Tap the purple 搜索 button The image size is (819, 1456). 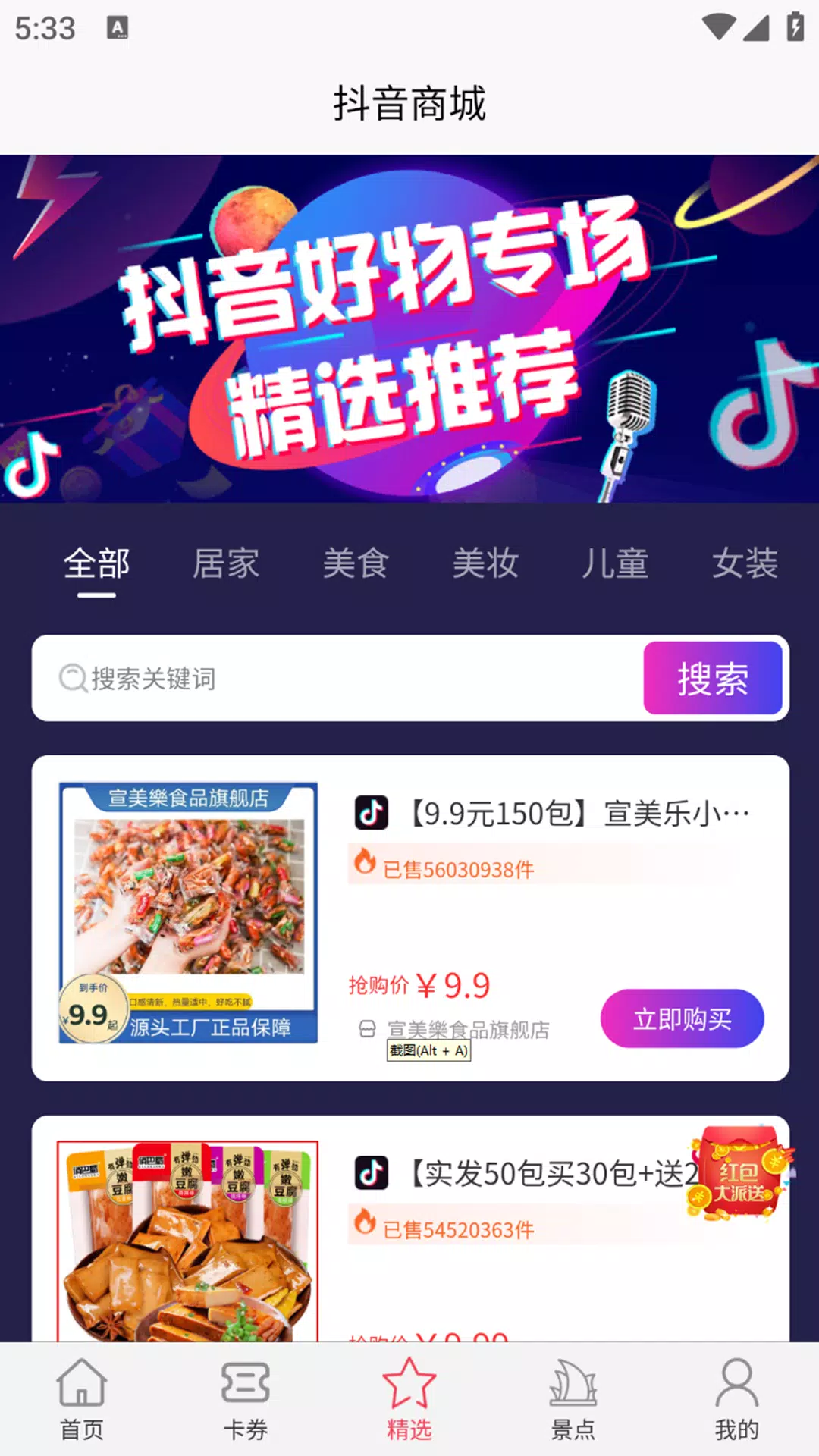click(x=712, y=678)
